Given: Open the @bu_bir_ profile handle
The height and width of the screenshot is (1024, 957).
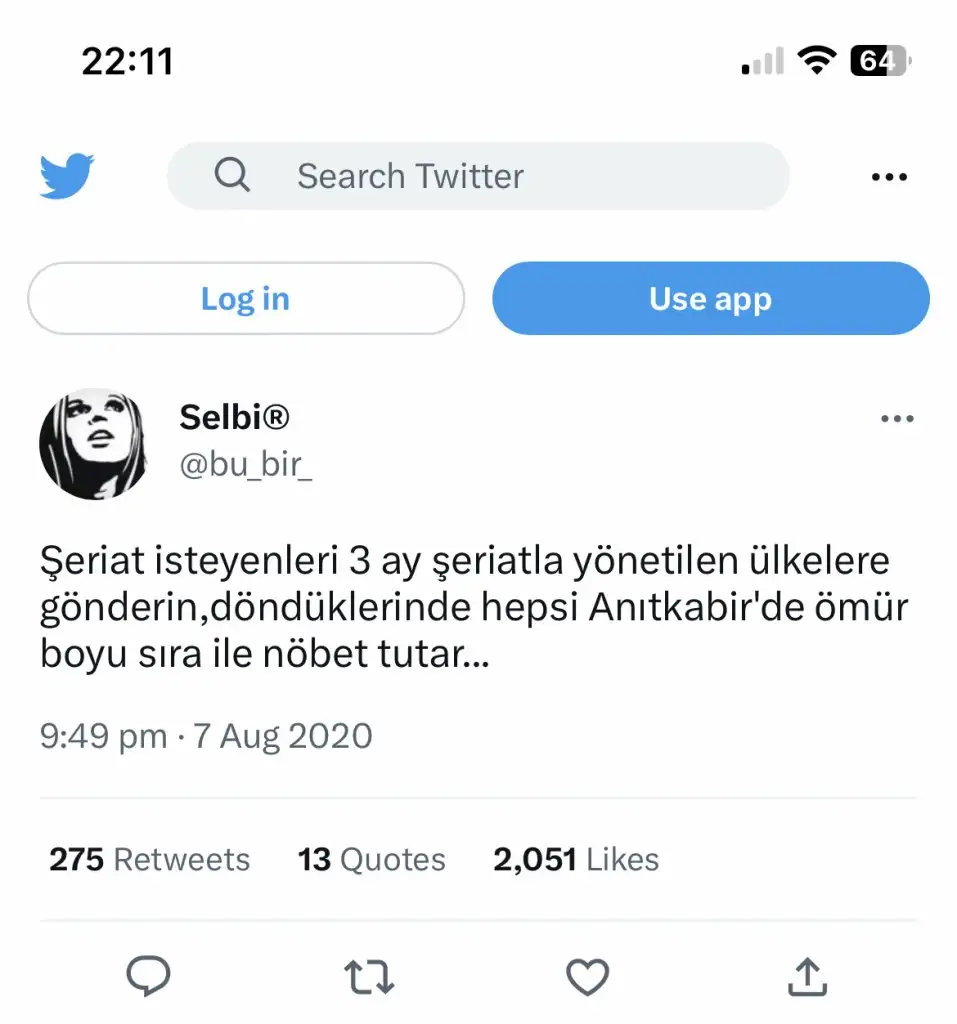Looking at the screenshot, I should click(245, 465).
